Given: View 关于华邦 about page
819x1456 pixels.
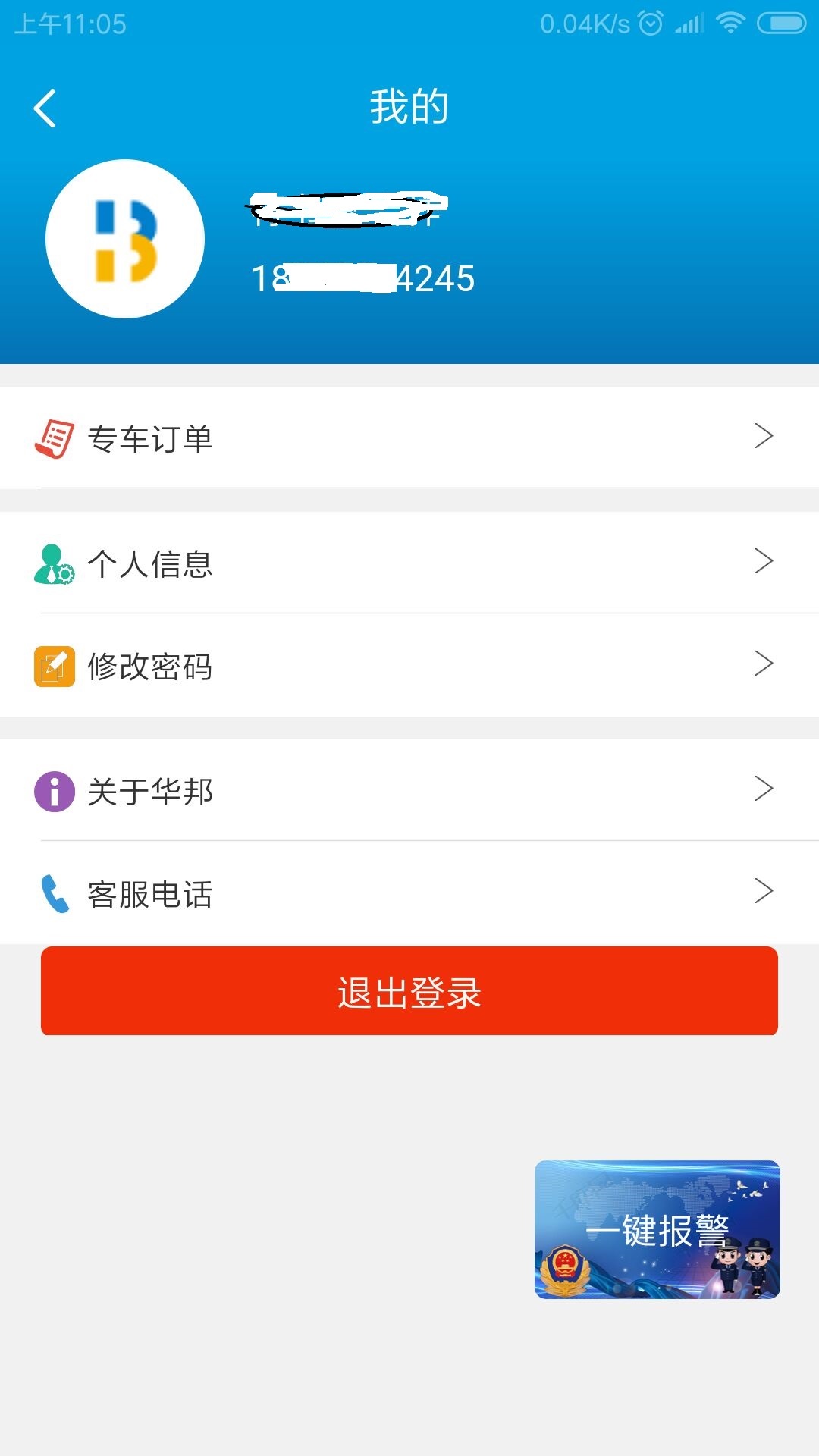Looking at the screenshot, I should tap(409, 790).
